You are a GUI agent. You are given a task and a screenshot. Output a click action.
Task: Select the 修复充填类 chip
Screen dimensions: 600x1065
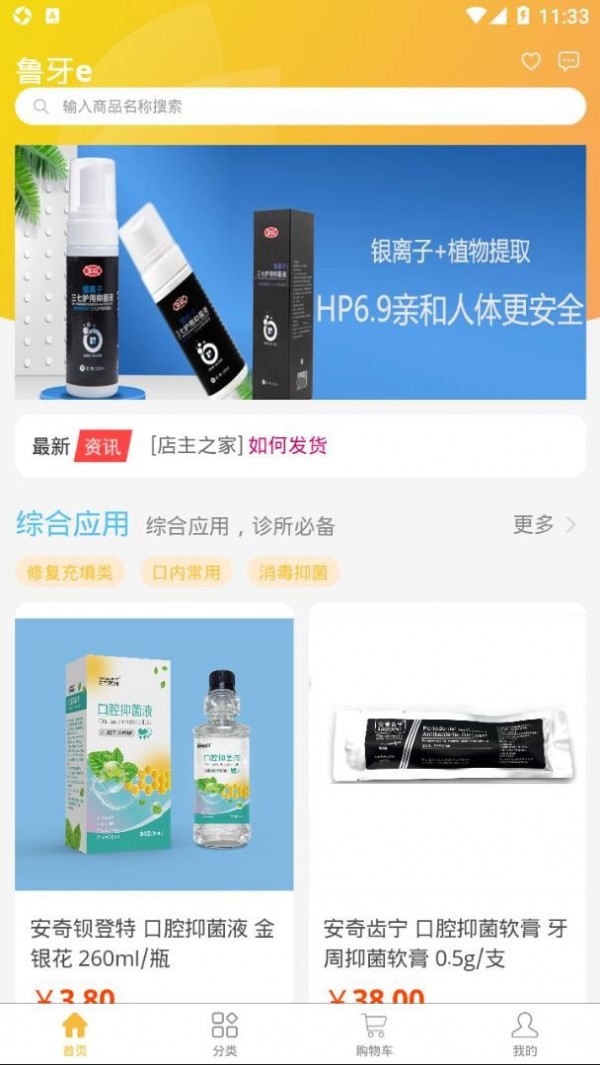(x=70, y=572)
